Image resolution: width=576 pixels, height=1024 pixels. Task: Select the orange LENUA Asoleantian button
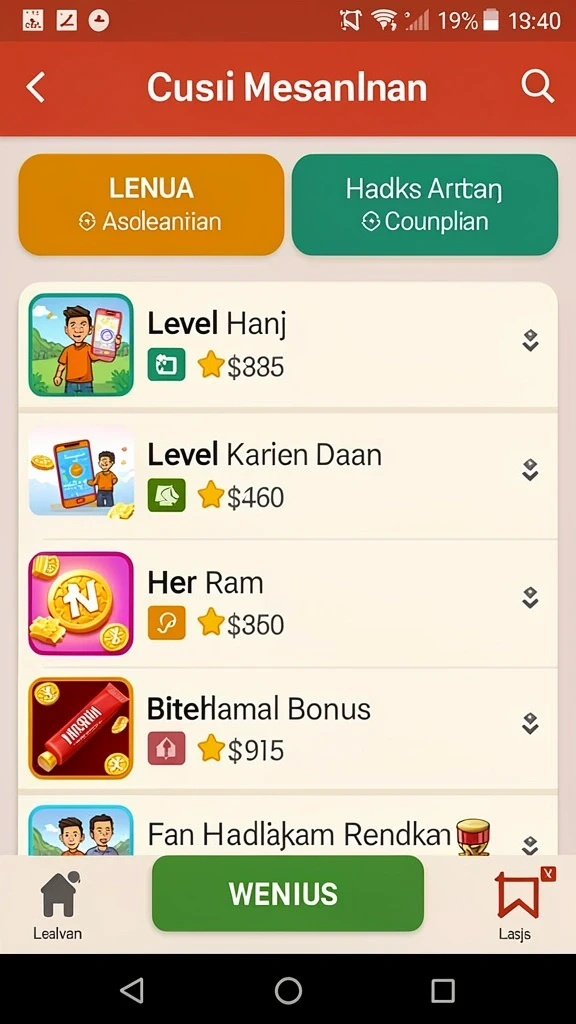coord(152,204)
